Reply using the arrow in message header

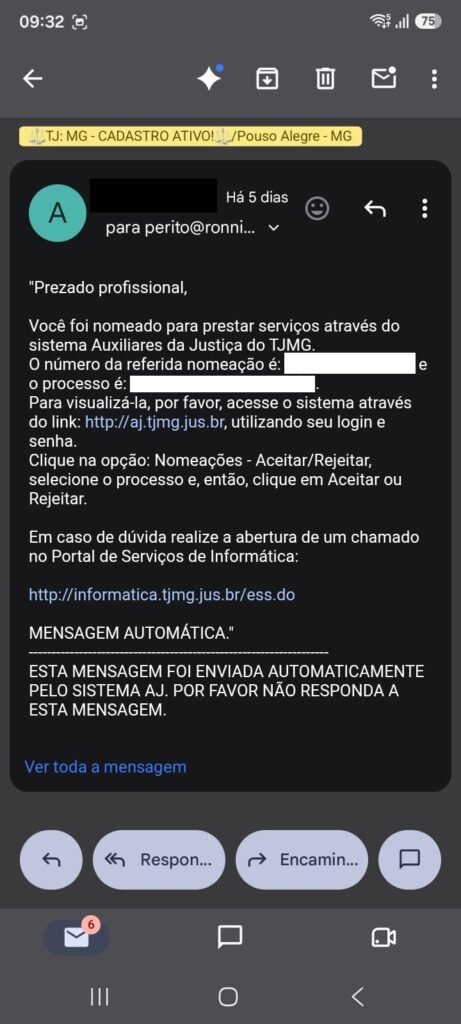coord(375,209)
